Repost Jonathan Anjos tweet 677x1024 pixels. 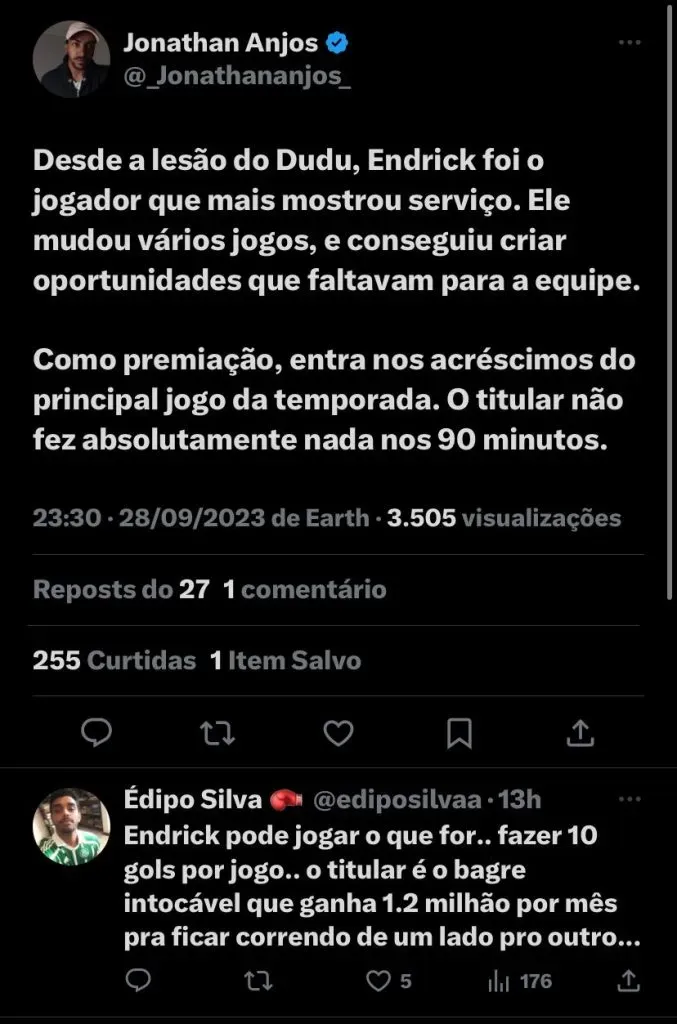[217, 734]
